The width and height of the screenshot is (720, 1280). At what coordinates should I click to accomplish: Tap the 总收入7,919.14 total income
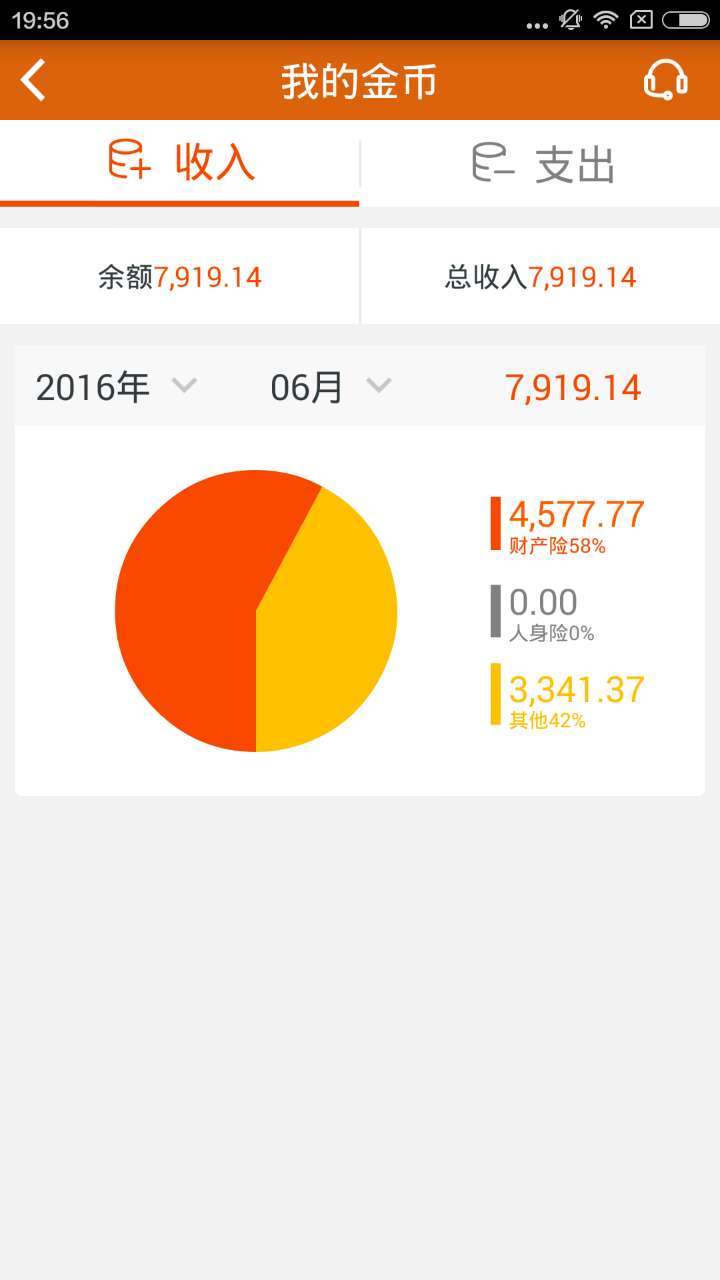click(x=539, y=276)
